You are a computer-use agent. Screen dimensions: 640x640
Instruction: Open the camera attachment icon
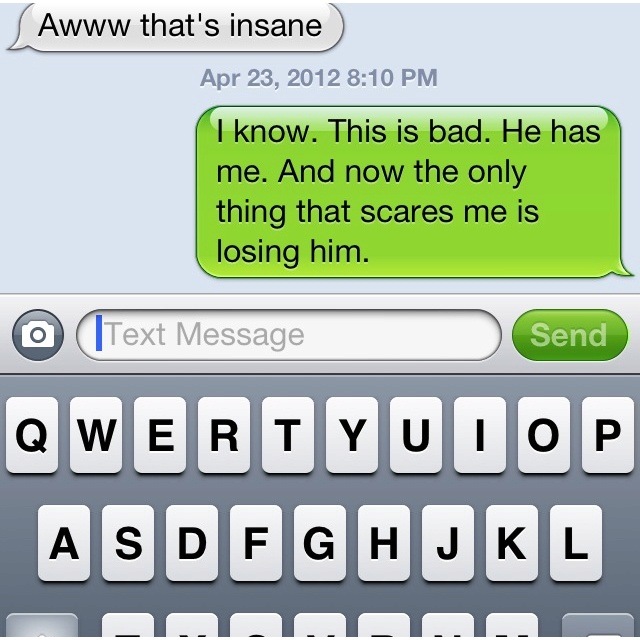[x=37, y=335]
